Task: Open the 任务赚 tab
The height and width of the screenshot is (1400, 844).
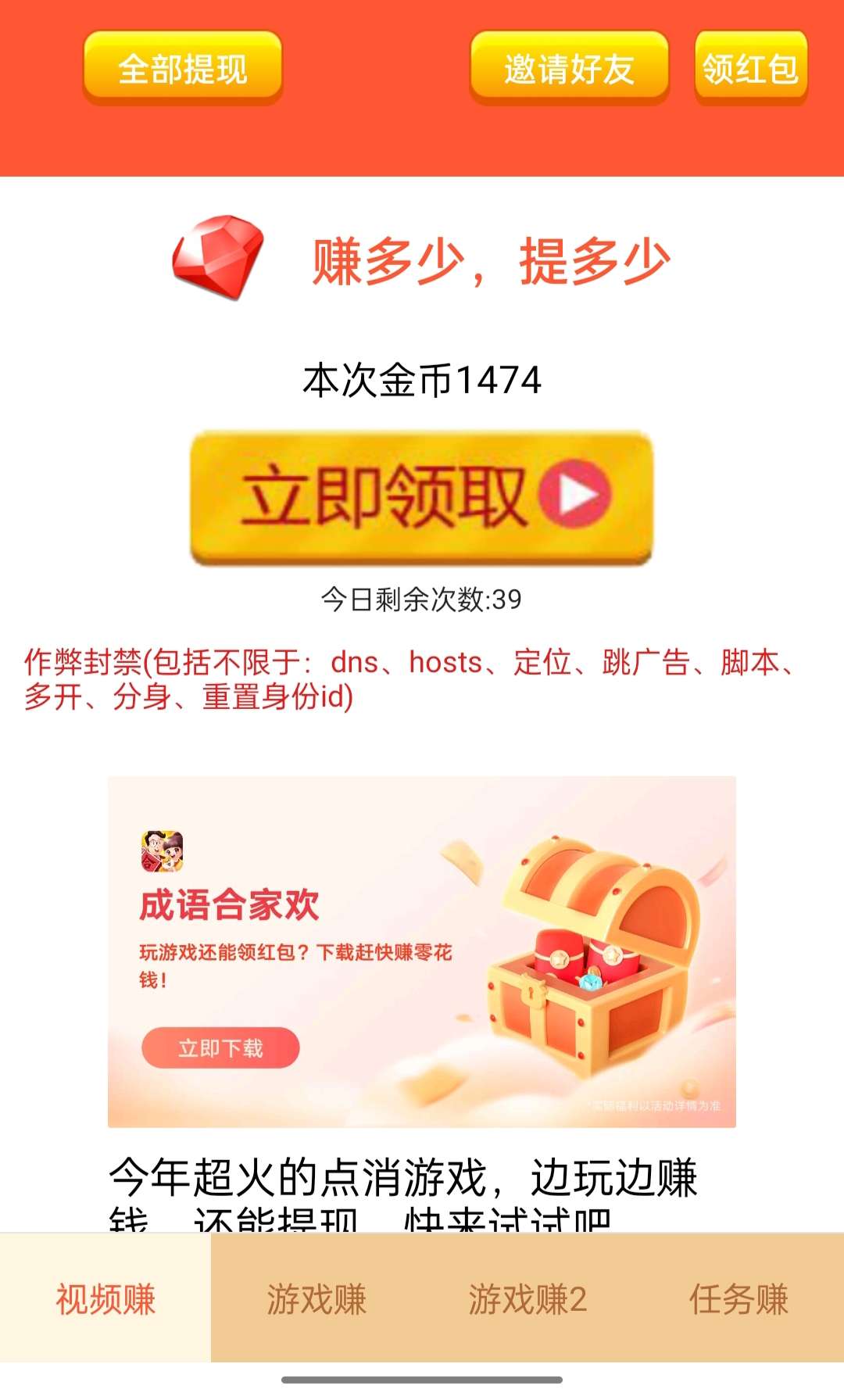Action: [738, 1298]
